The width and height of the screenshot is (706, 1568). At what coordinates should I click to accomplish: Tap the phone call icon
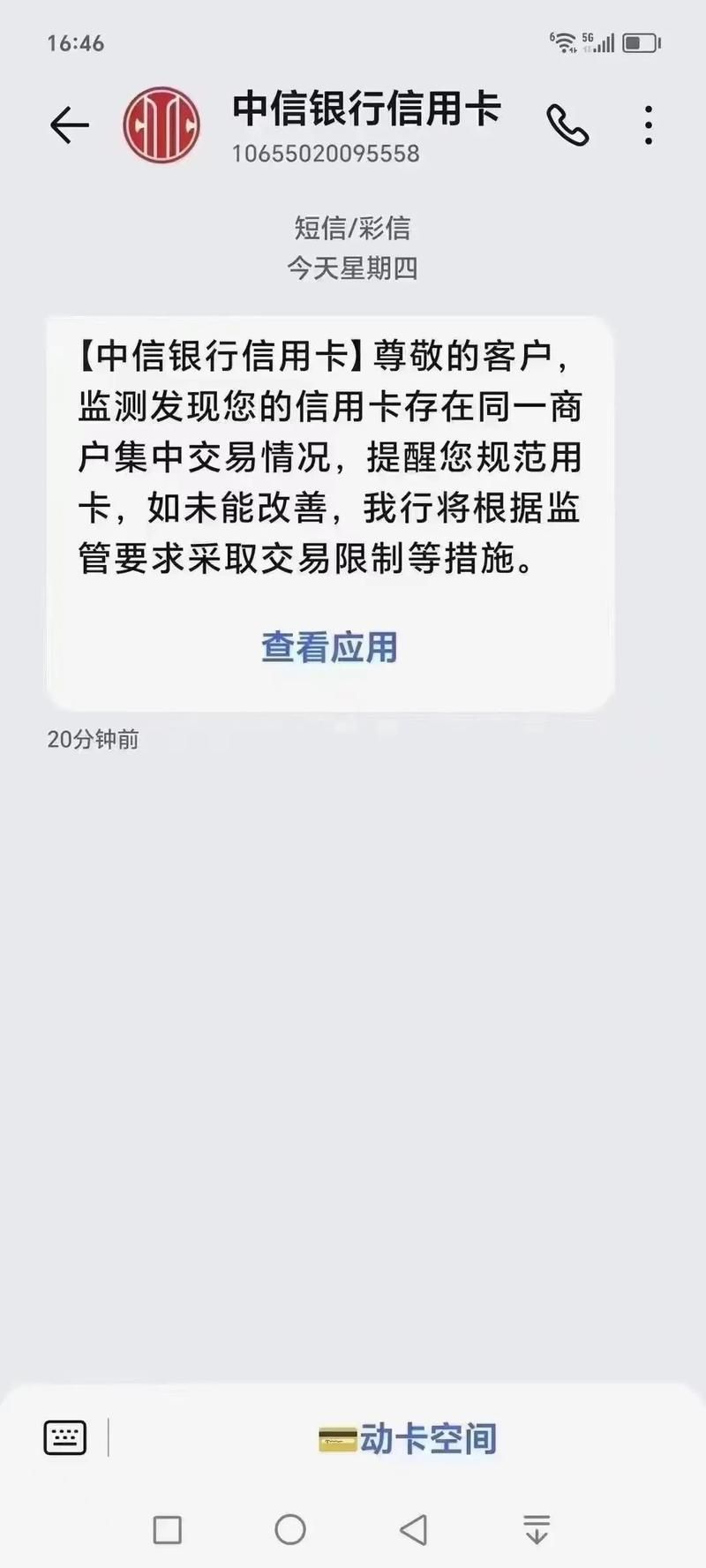568,124
